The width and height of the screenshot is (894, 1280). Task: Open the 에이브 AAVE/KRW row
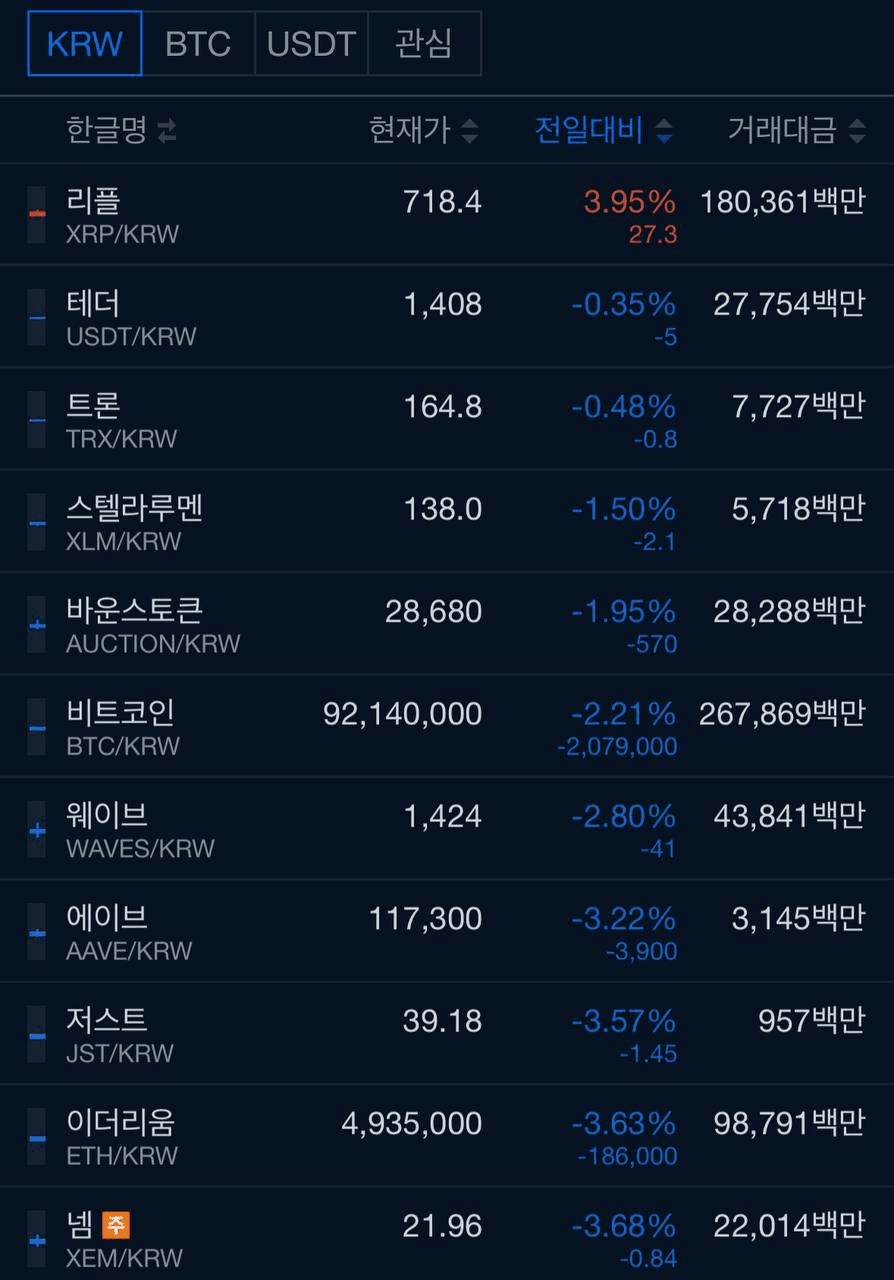(x=447, y=932)
